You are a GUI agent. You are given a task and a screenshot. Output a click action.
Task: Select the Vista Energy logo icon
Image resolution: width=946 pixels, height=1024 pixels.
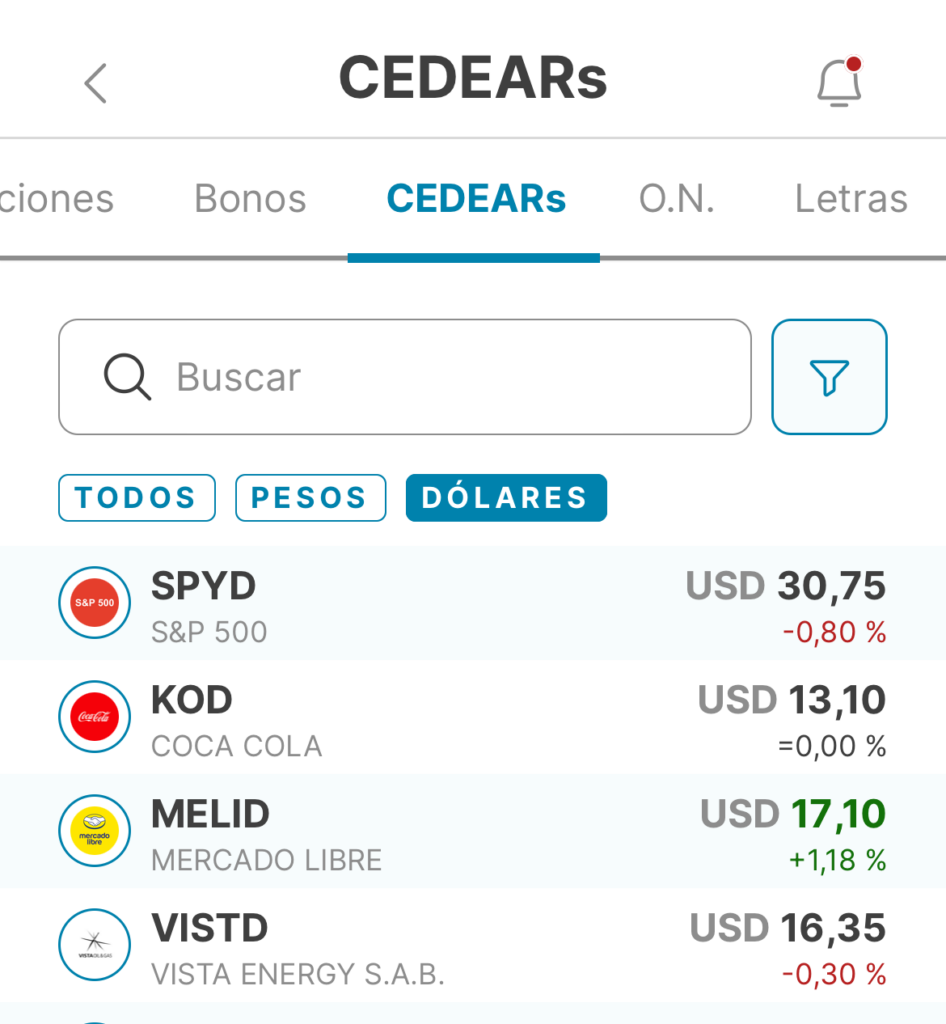[x=94, y=945]
